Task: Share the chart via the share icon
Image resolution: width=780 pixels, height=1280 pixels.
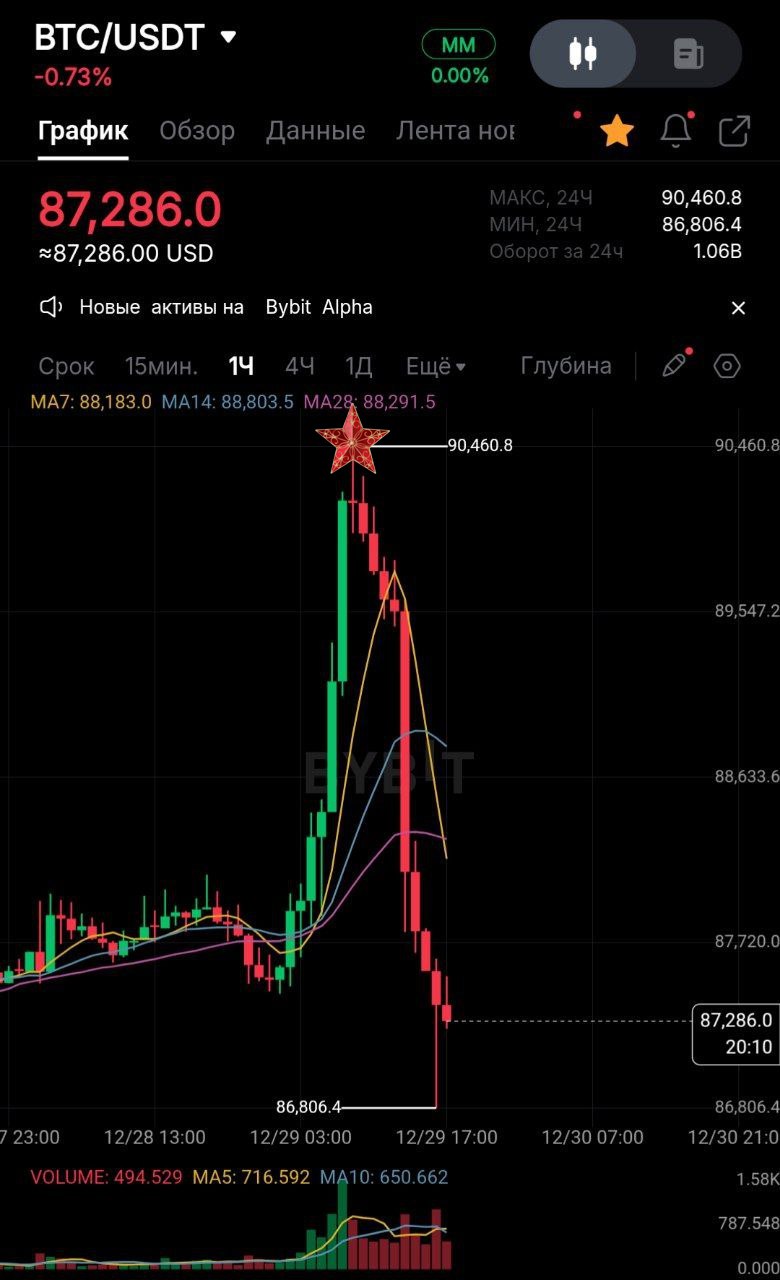Action: click(735, 131)
